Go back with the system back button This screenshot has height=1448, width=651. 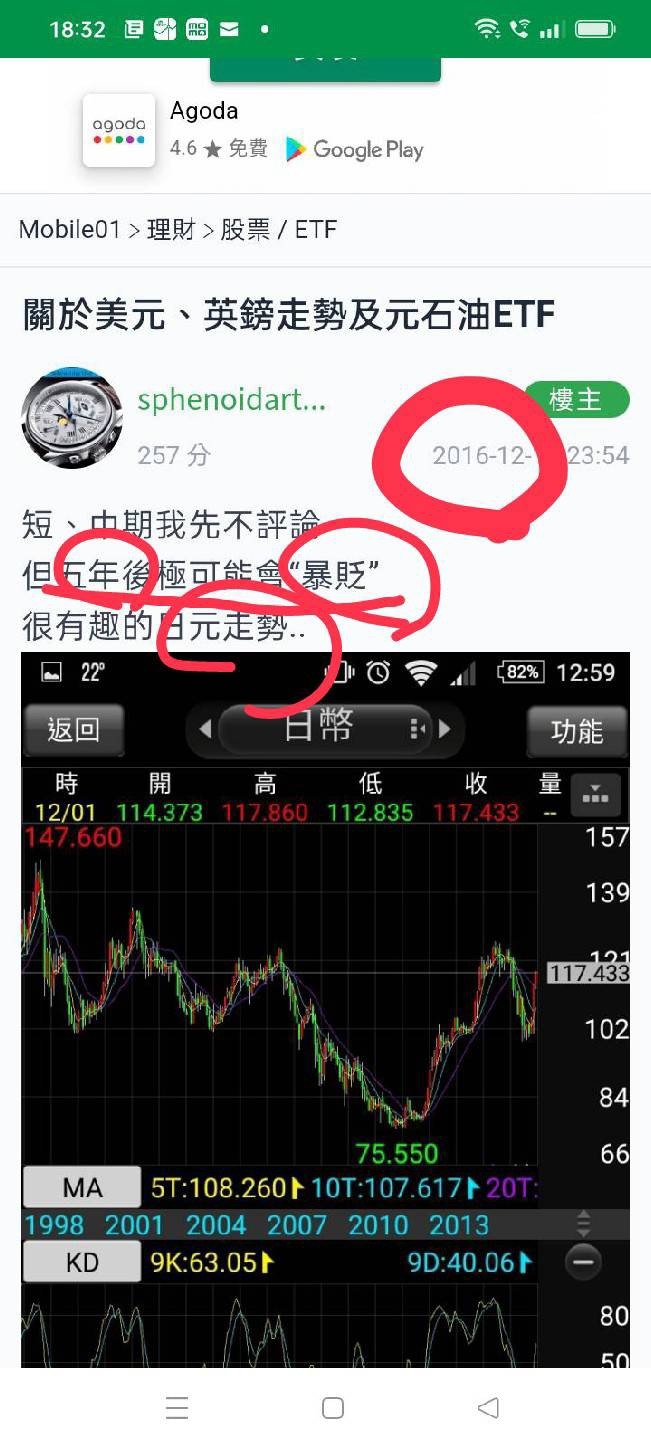(488, 1408)
